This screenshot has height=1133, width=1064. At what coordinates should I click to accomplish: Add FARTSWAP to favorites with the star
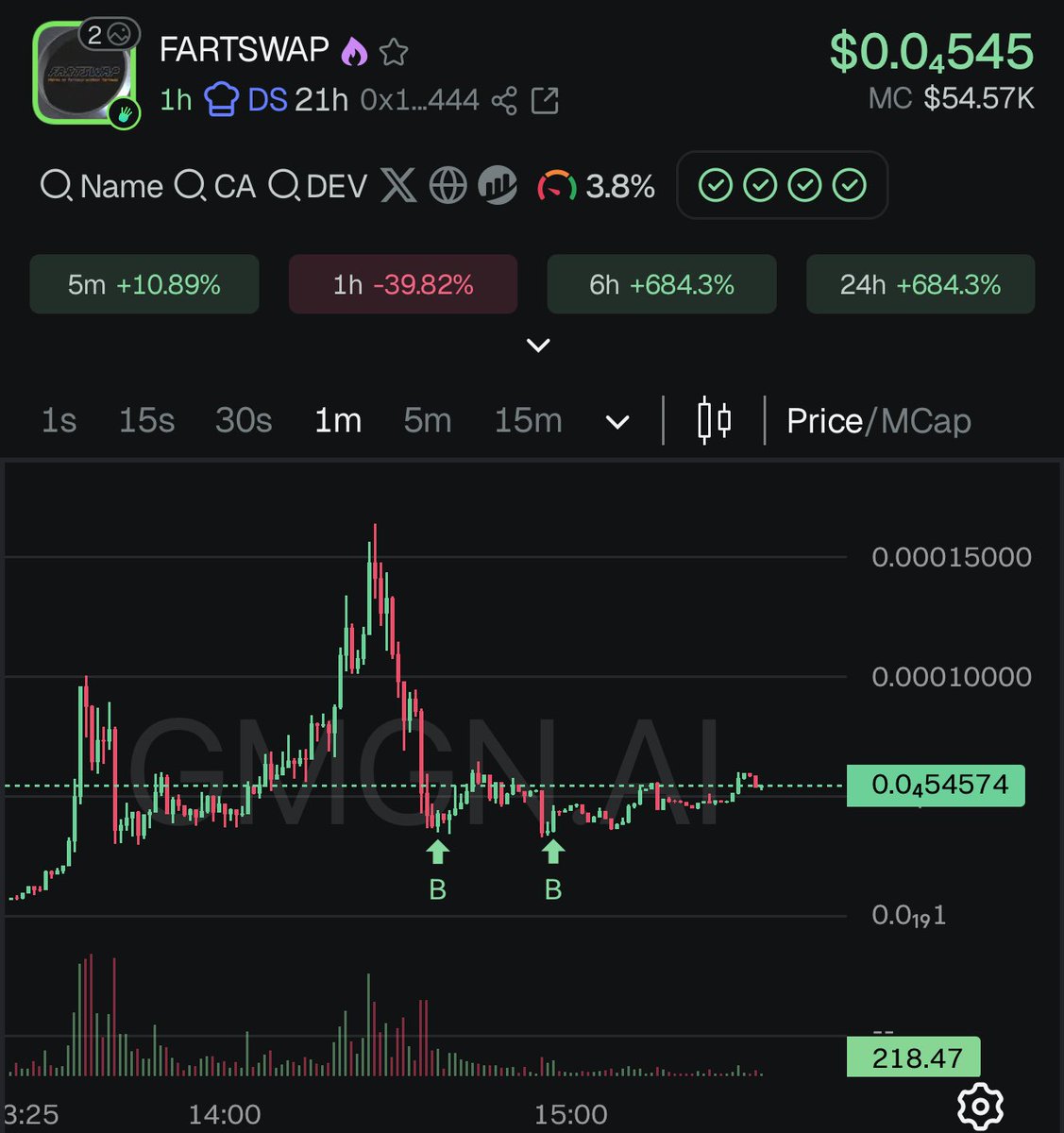pos(394,52)
